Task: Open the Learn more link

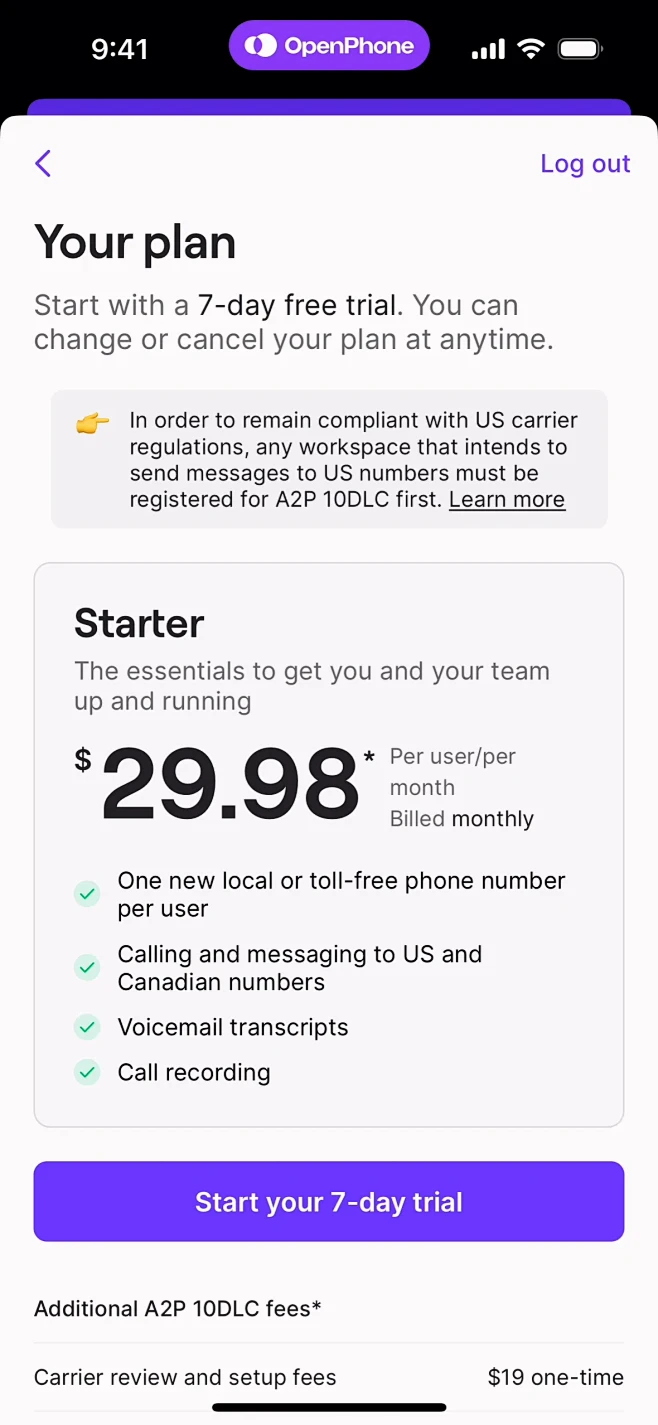Action: [x=507, y=499]
